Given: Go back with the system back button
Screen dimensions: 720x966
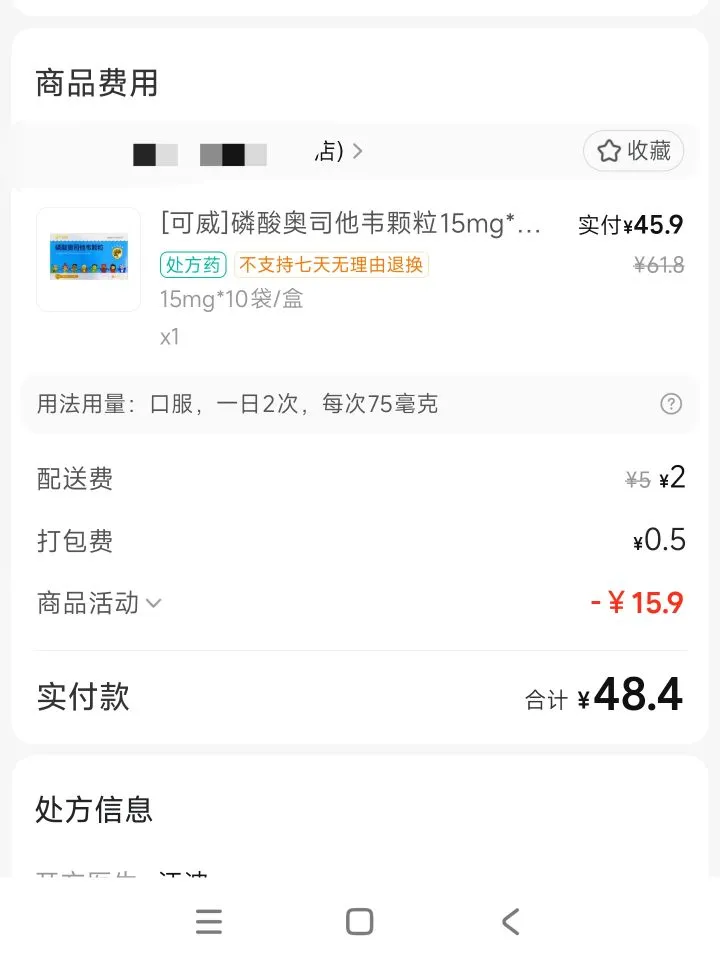Looking at the screenshot, I should [511, 921].
